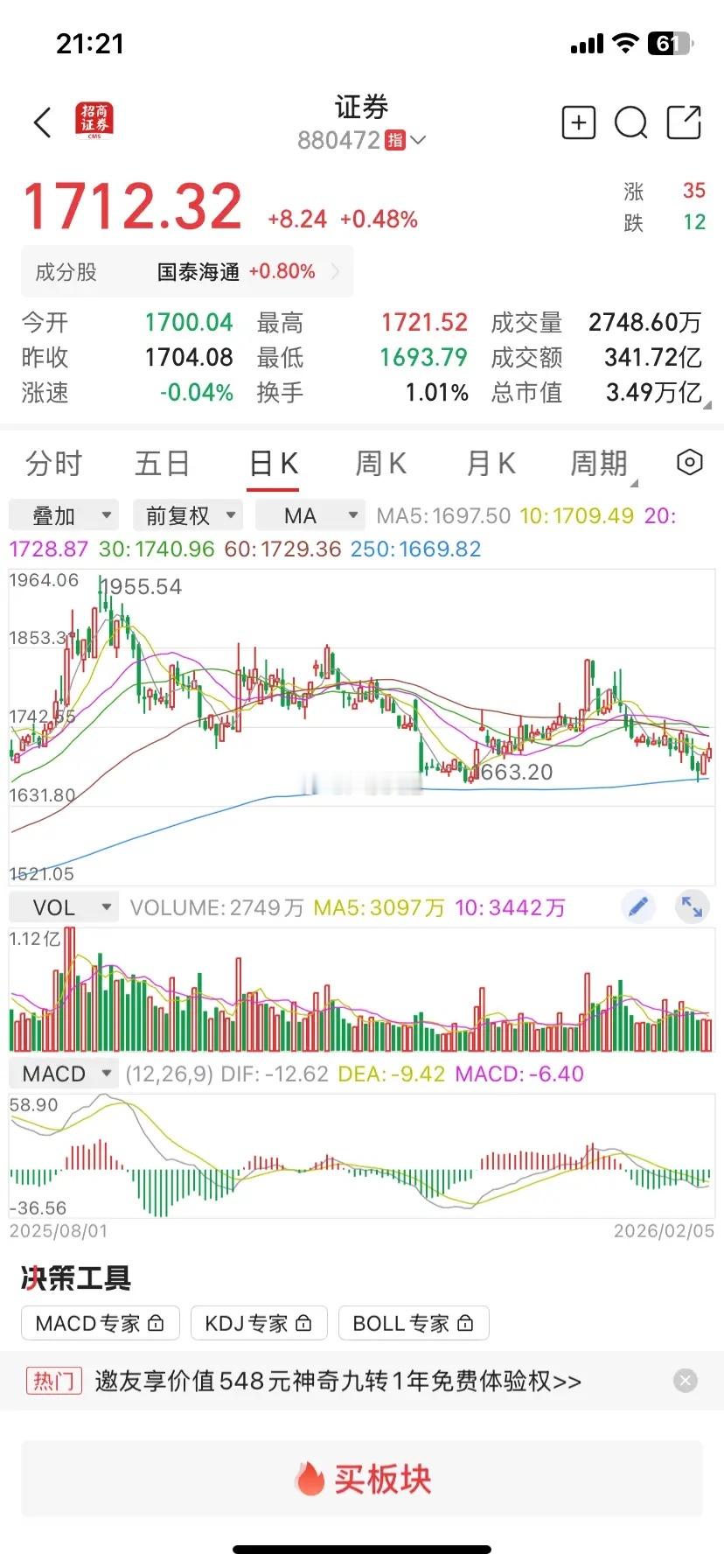This screenshot has height=1568, width=724.
Task: Tap the pencil drawing tool icon
Action: point(639,907)
